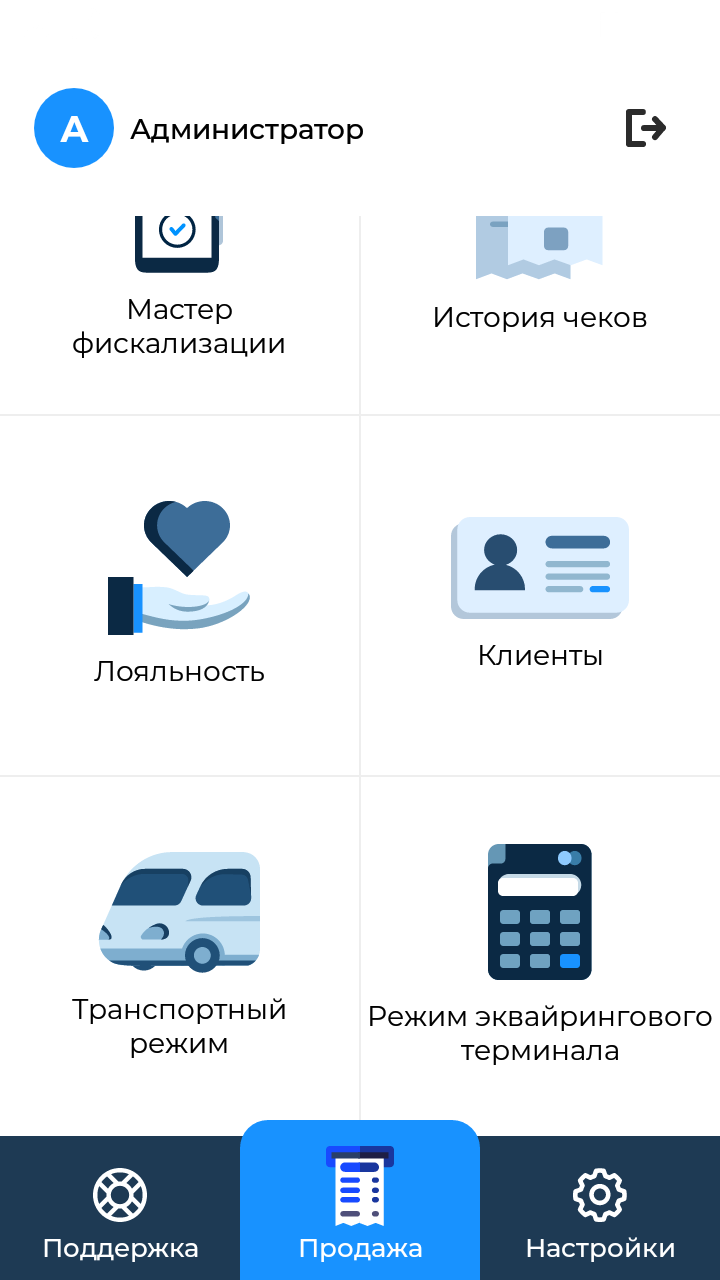720x1280 pixels.
Task: Tap the logout icon next to Администратор
Action: pos(646,128)
